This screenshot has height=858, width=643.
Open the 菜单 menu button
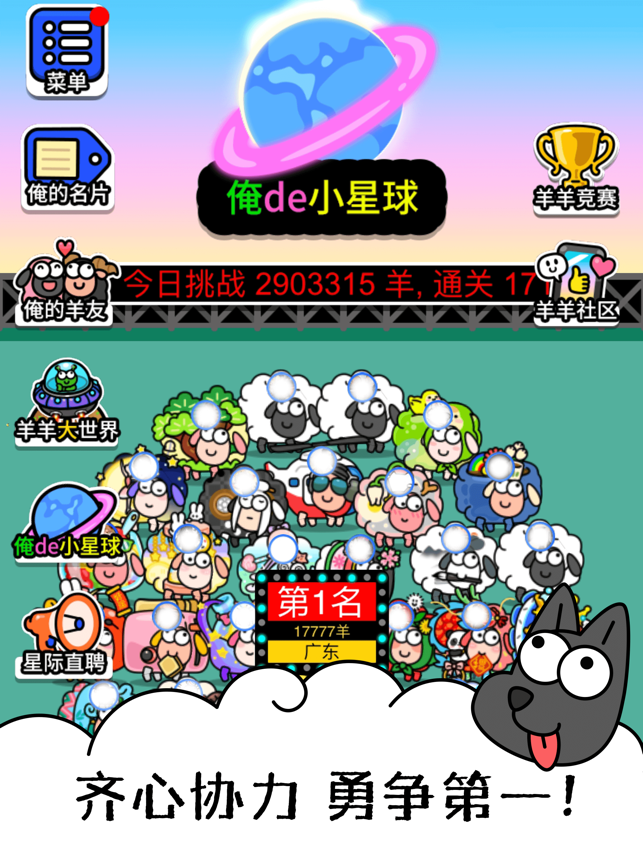(67, 52)
